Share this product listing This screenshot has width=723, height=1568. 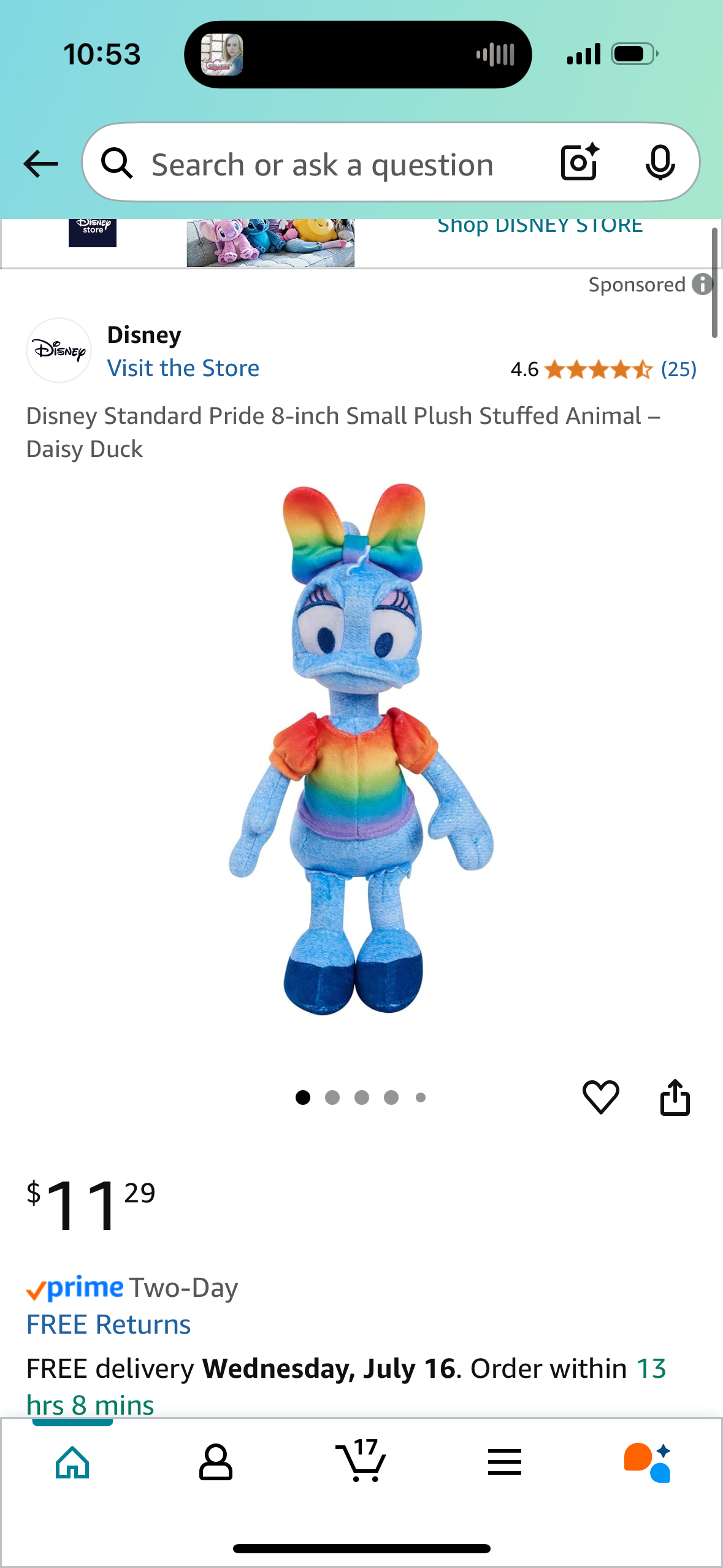click(675, 1097)
